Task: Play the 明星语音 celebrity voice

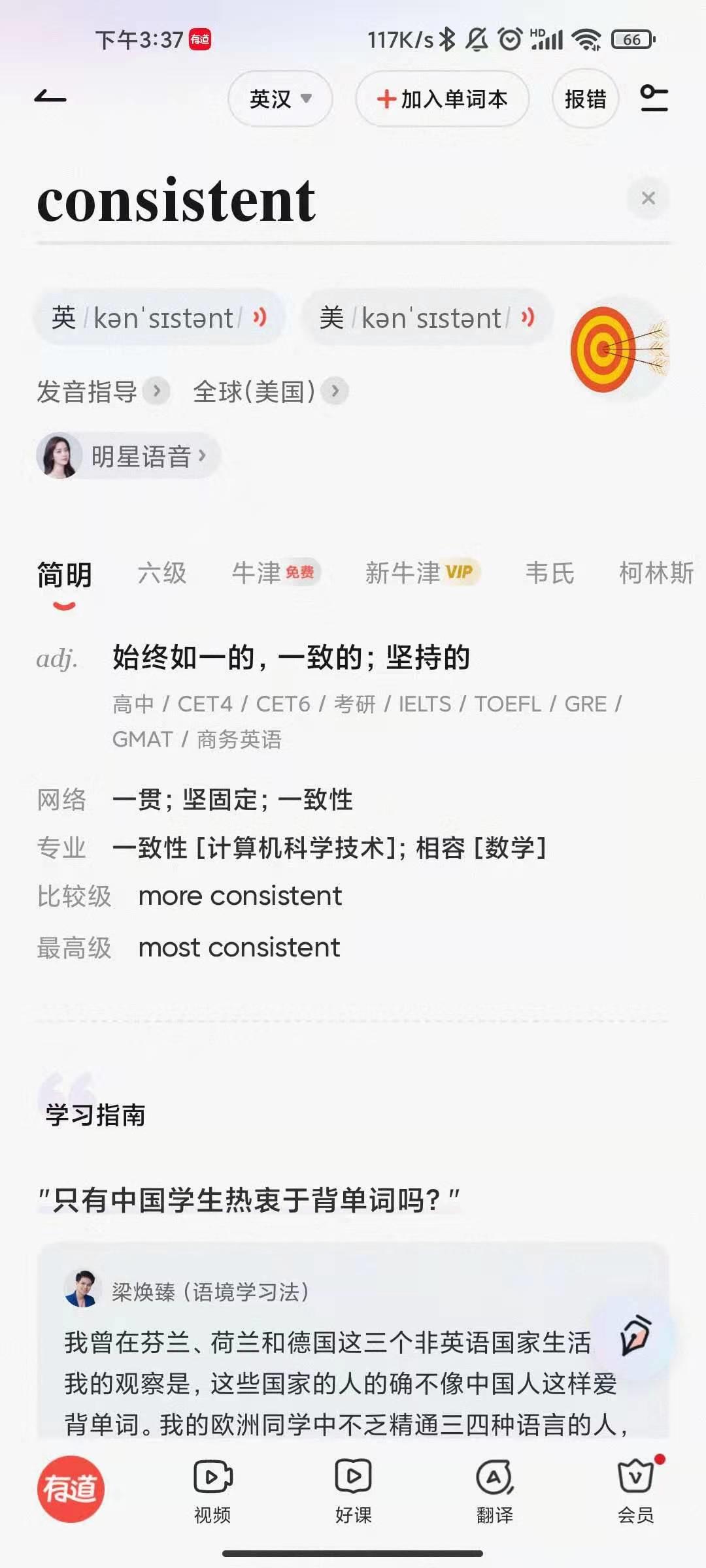Action: tap(128, 455)
